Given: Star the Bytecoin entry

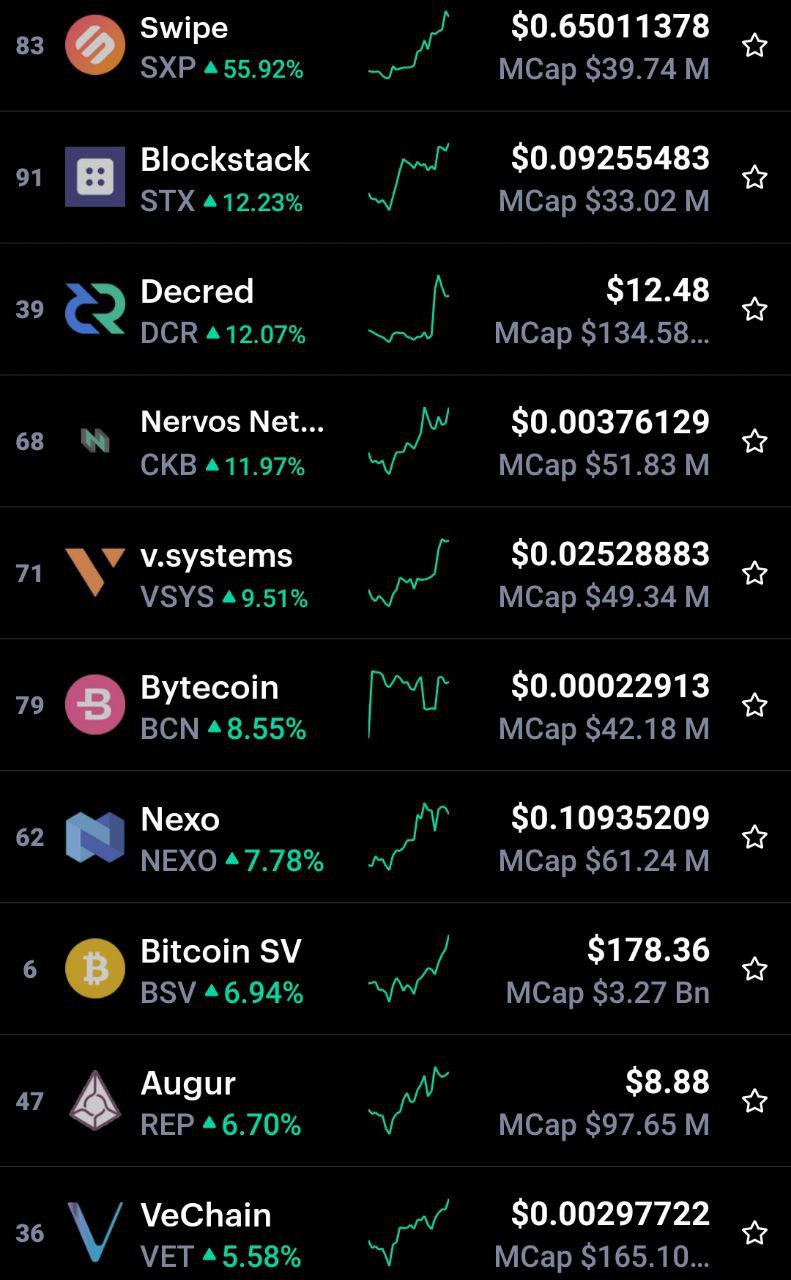Looking at the screenshot, I should tap(755, 705).
